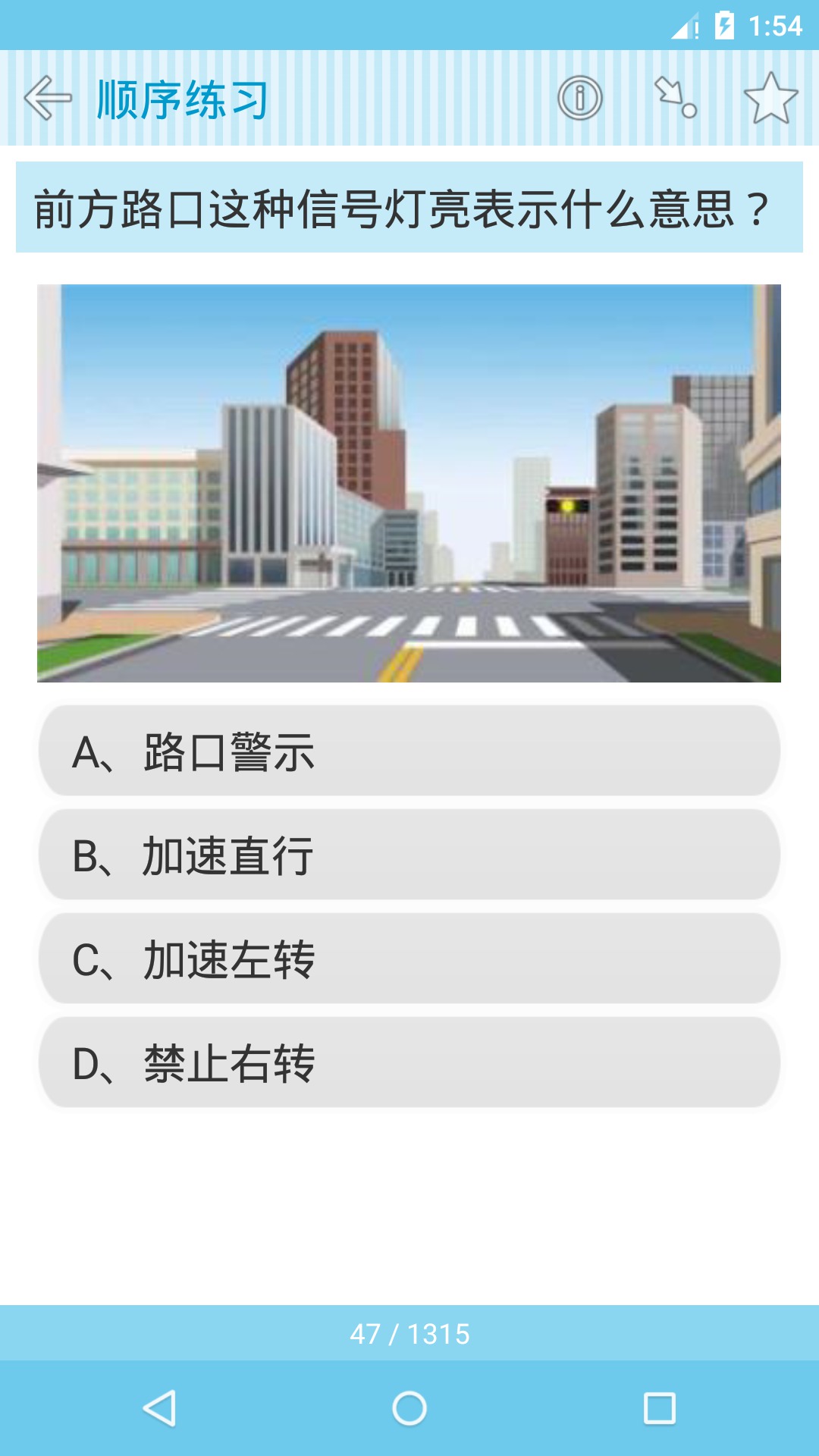Select answer D、禁止右转

click(x=409, y=1062)
